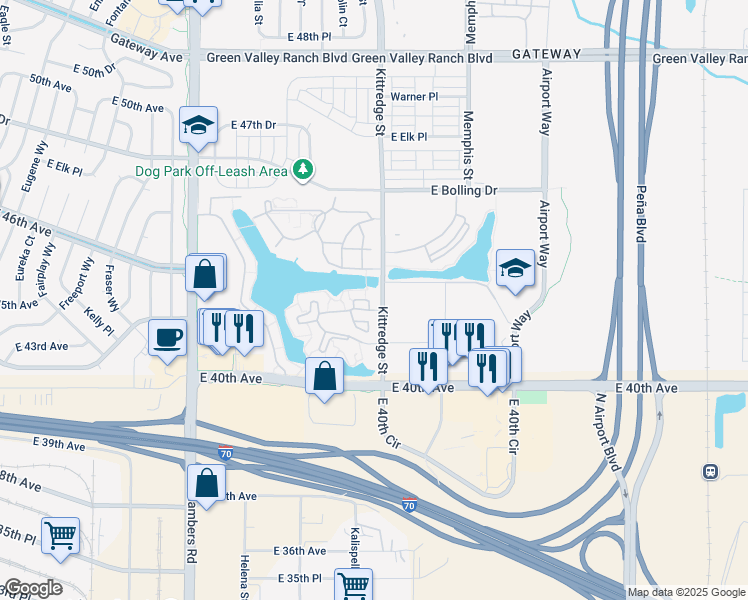Open the school marker beside Airport Way
748x600 pixels.
click(515, 268)
